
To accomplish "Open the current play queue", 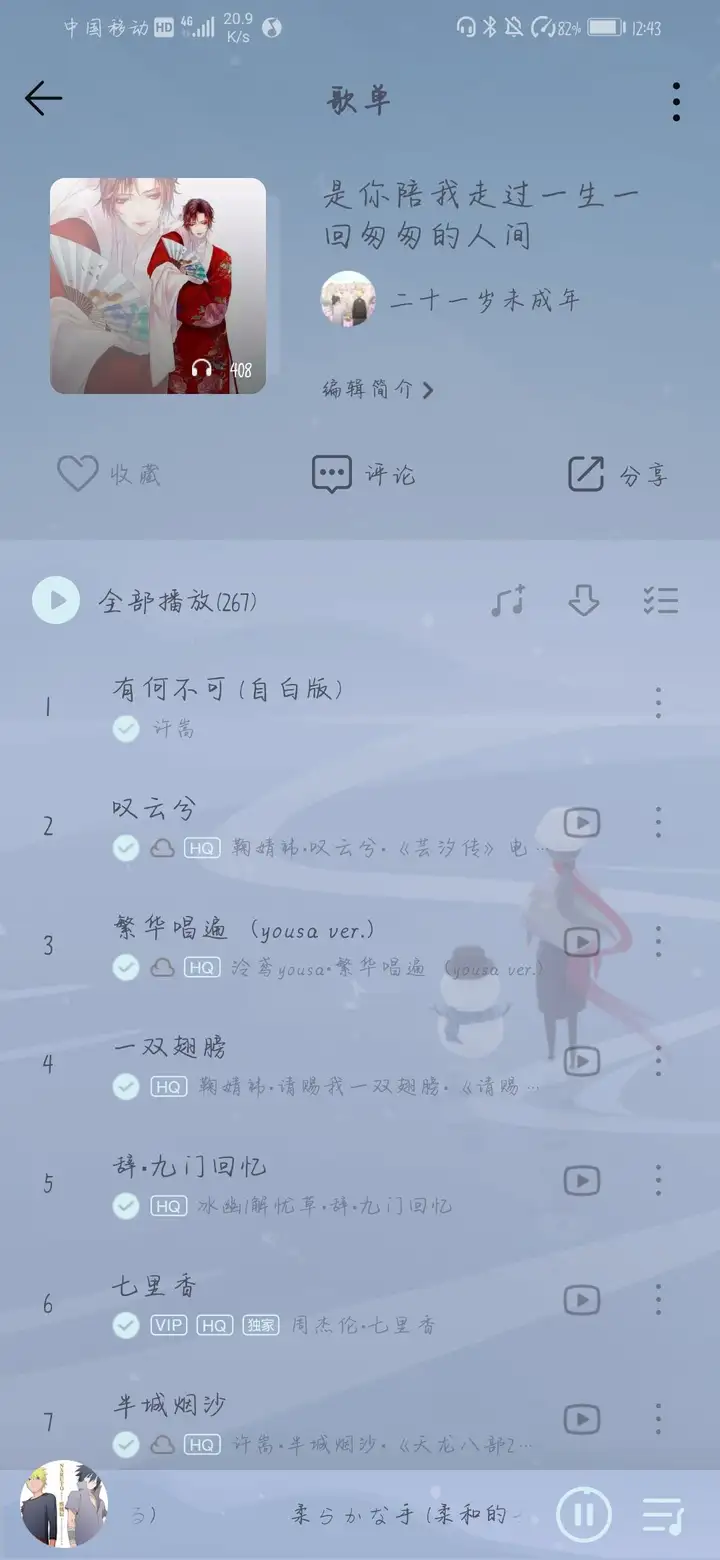I will [x=662, y=1515].
